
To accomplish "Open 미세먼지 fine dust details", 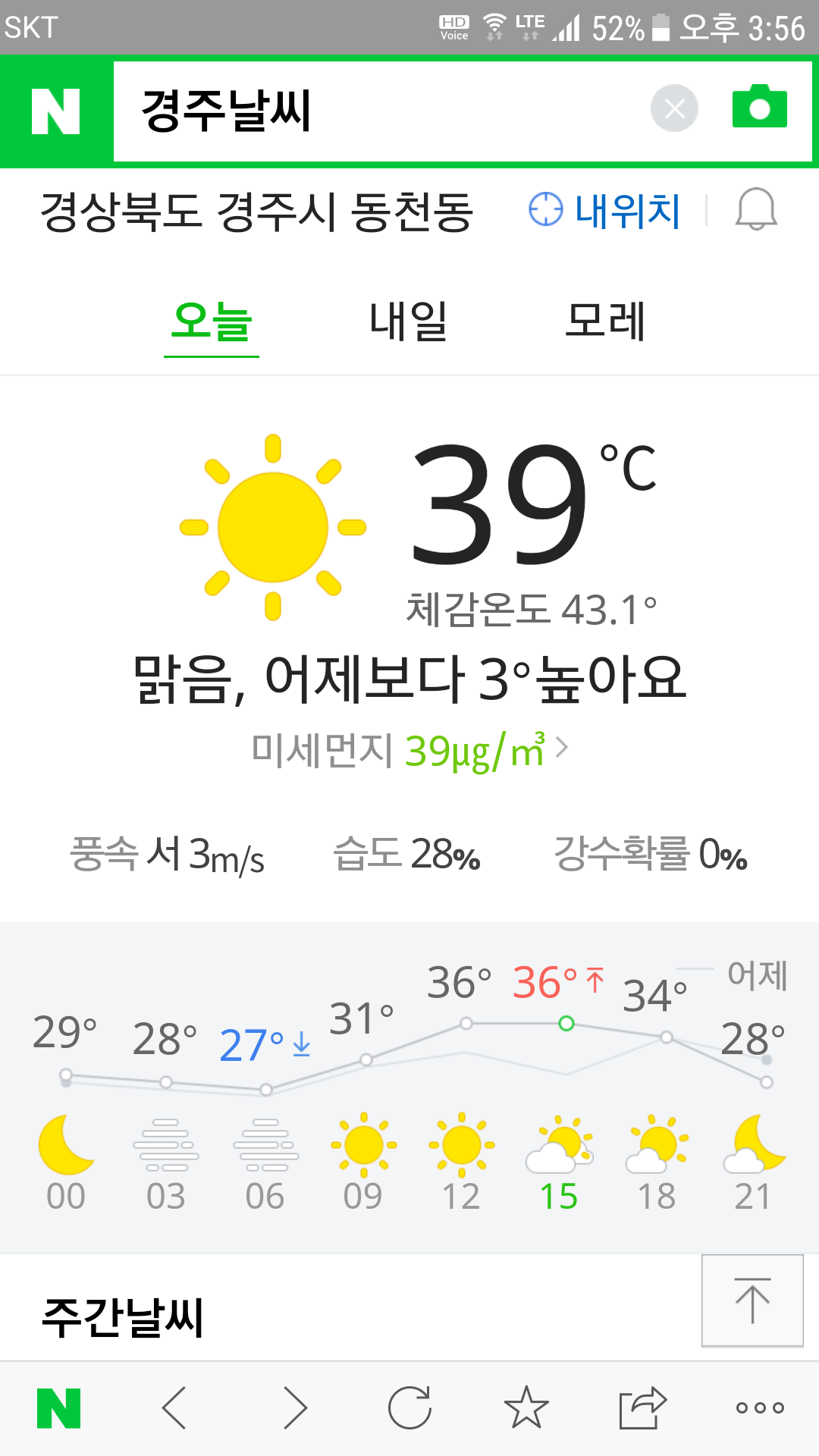I will pos(409,750).
